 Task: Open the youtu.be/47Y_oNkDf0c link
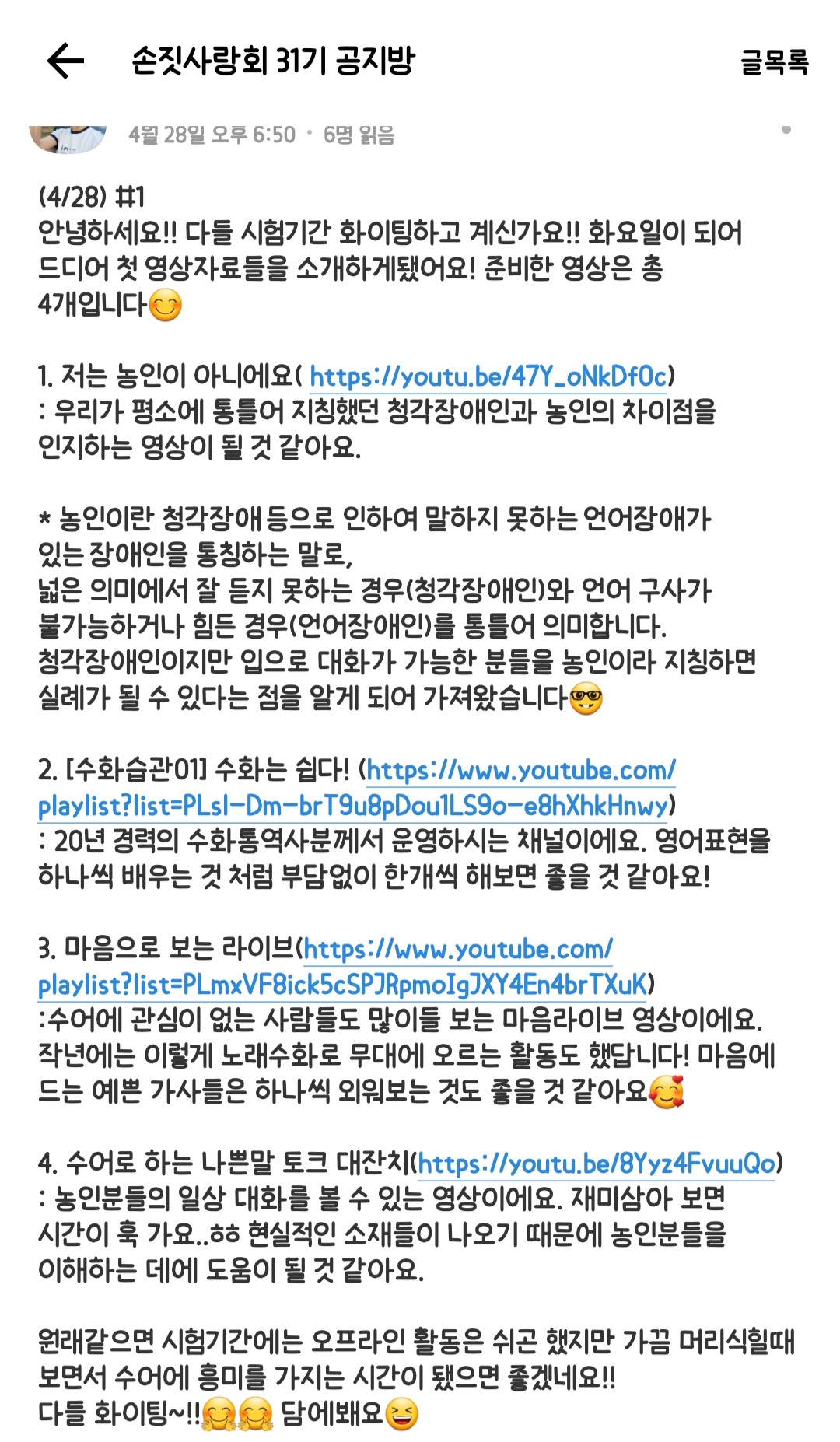488,376
